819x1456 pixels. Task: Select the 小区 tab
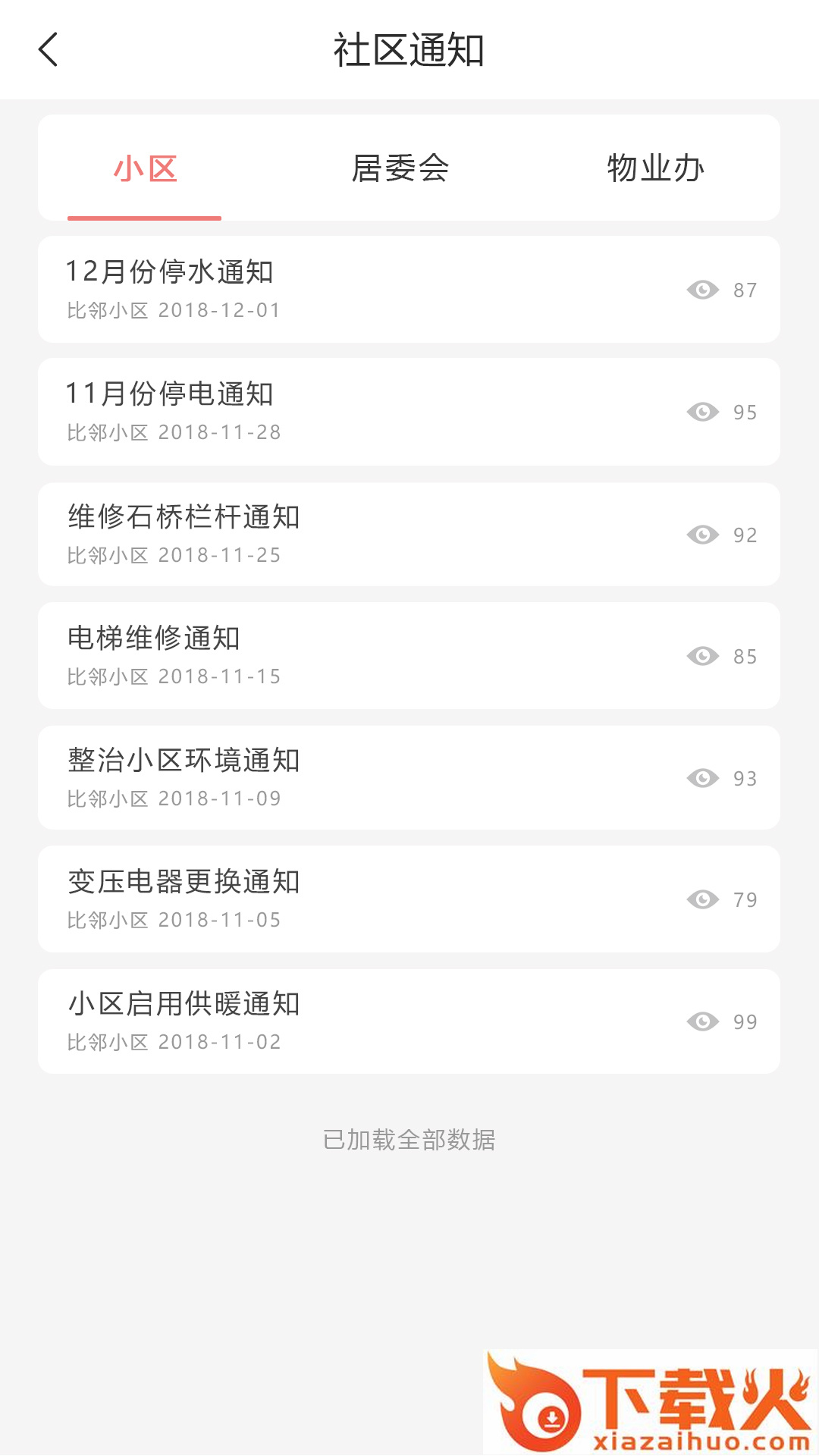coord(145,168)
